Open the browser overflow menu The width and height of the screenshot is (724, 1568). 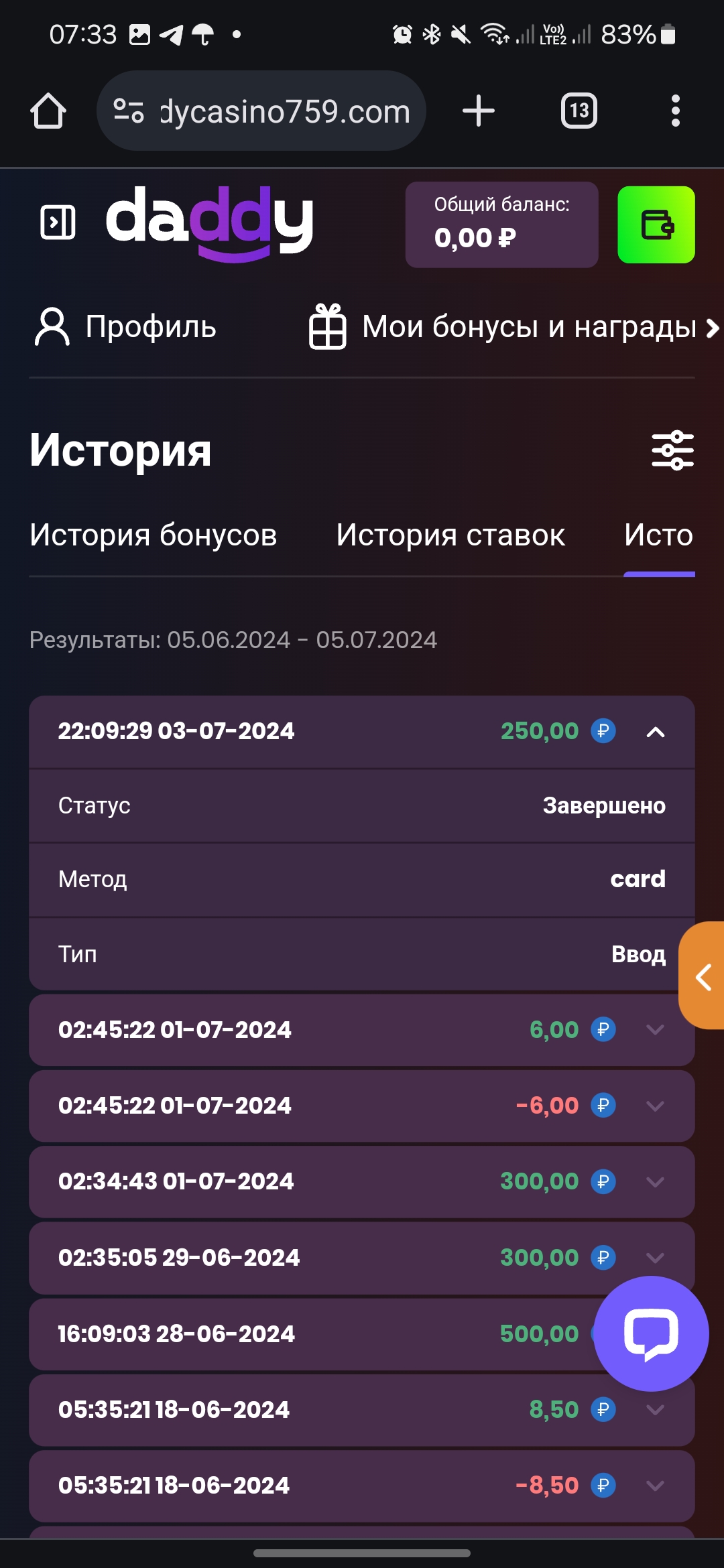click(x=675, y=111)
